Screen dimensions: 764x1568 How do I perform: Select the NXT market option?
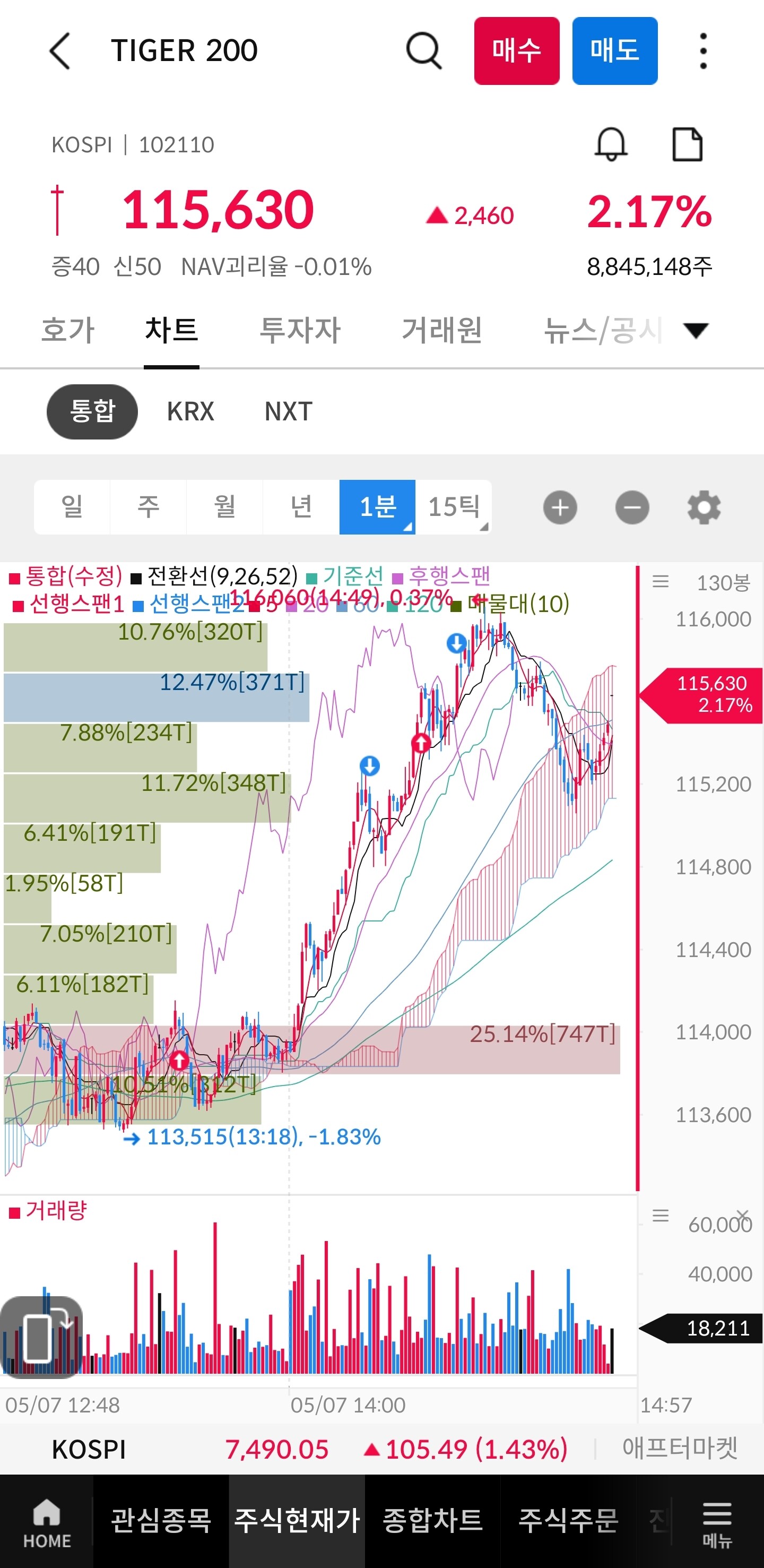[x=288, y=411]
